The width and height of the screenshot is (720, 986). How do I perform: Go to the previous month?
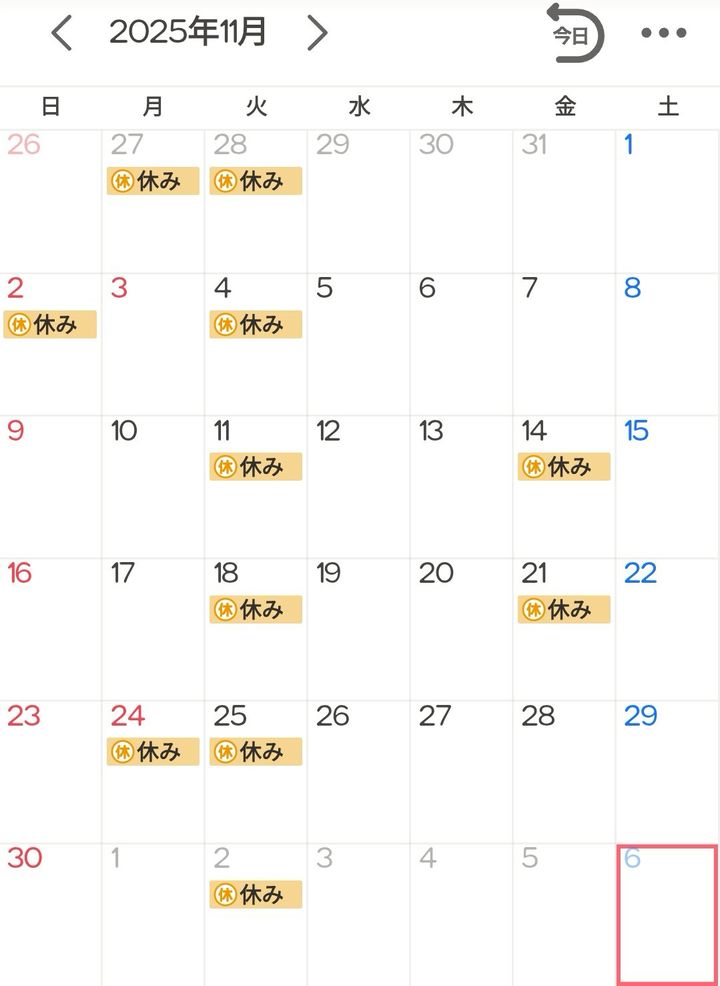point(62,33)
